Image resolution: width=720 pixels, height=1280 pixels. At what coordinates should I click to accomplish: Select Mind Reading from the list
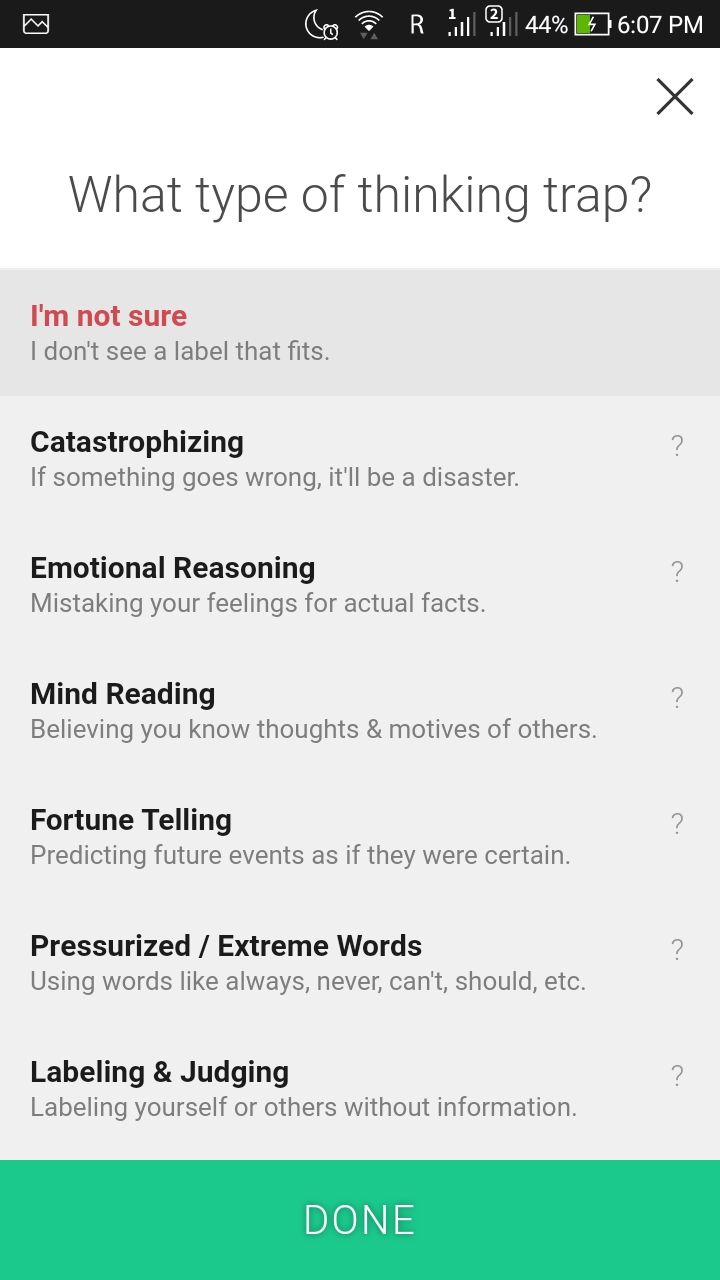click(300, 711)
